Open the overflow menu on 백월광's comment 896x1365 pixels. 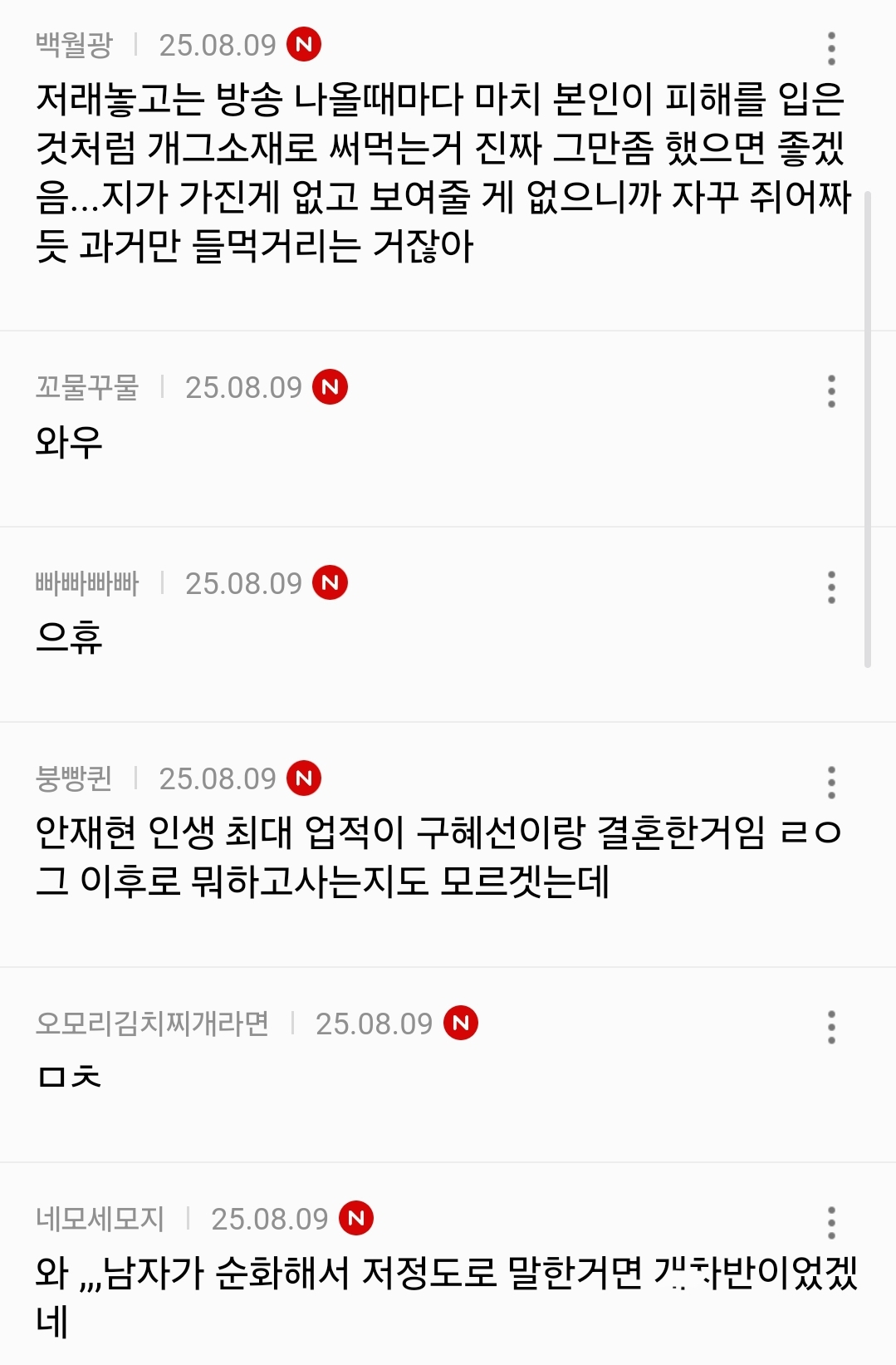831,48
